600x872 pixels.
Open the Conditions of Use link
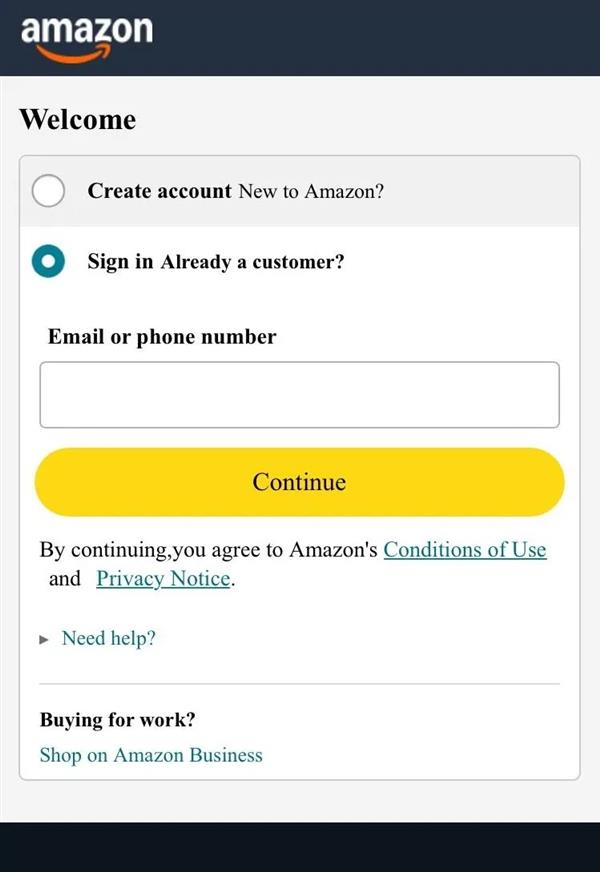[x=465, y=549]
